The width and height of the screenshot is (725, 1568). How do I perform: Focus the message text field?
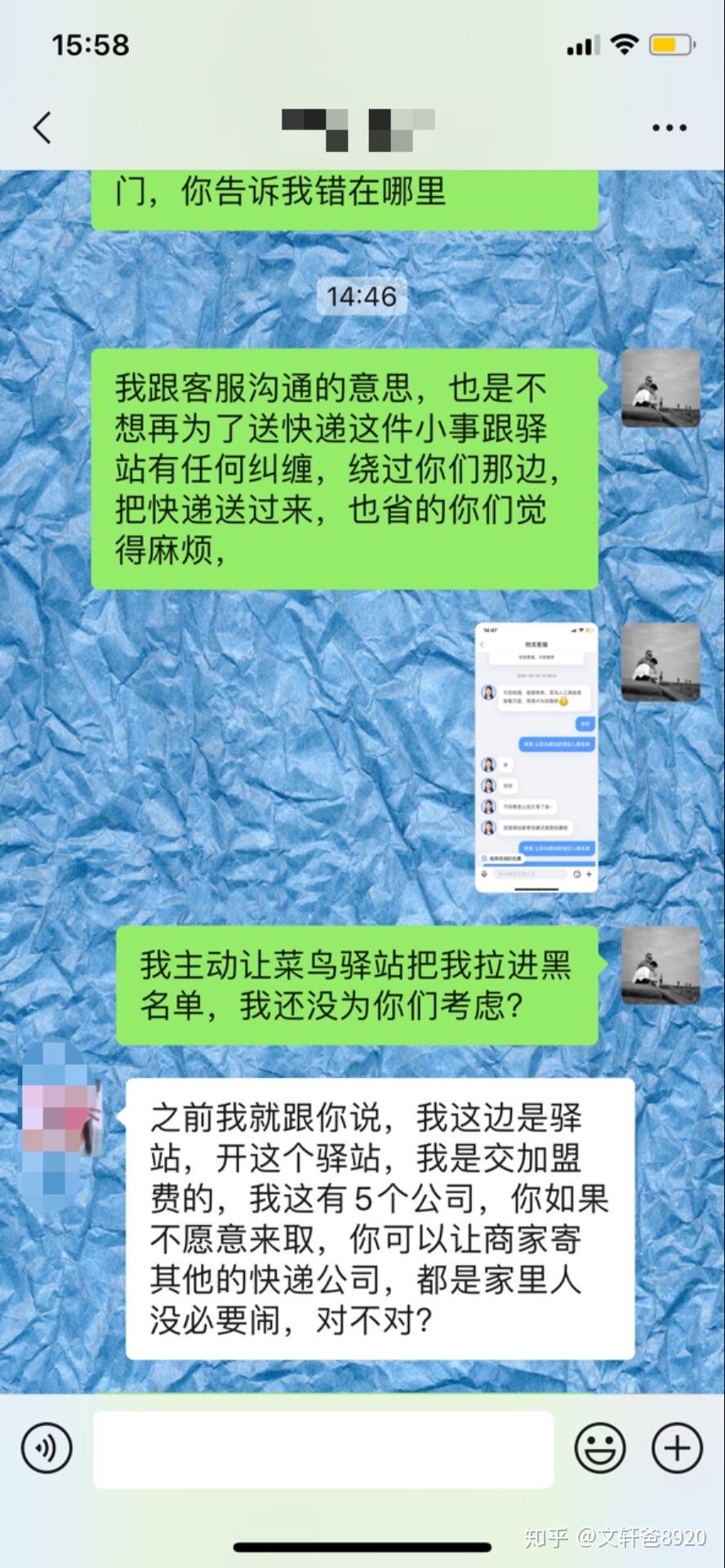(323, 1449)
